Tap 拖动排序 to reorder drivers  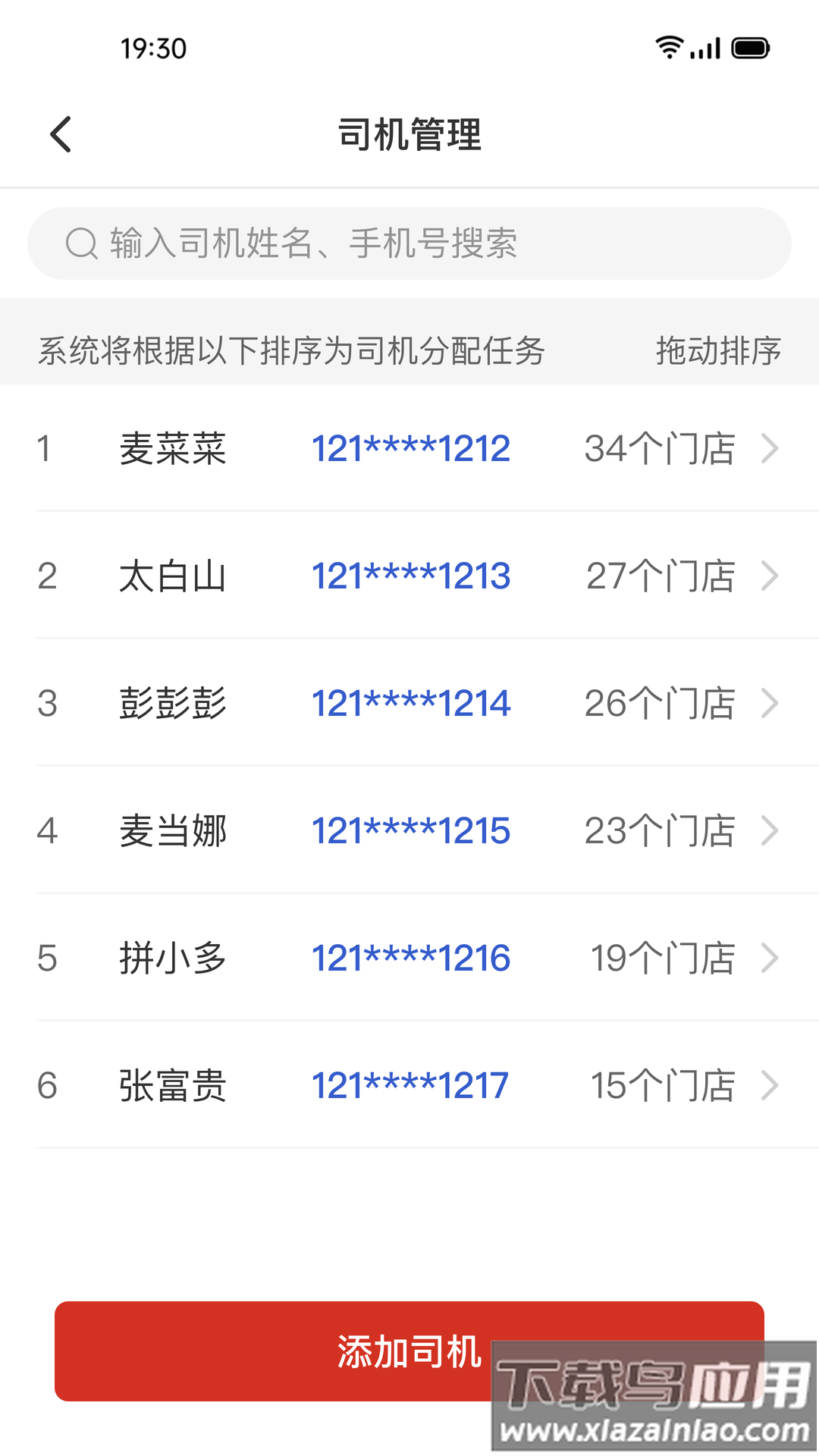coord(717,350)
